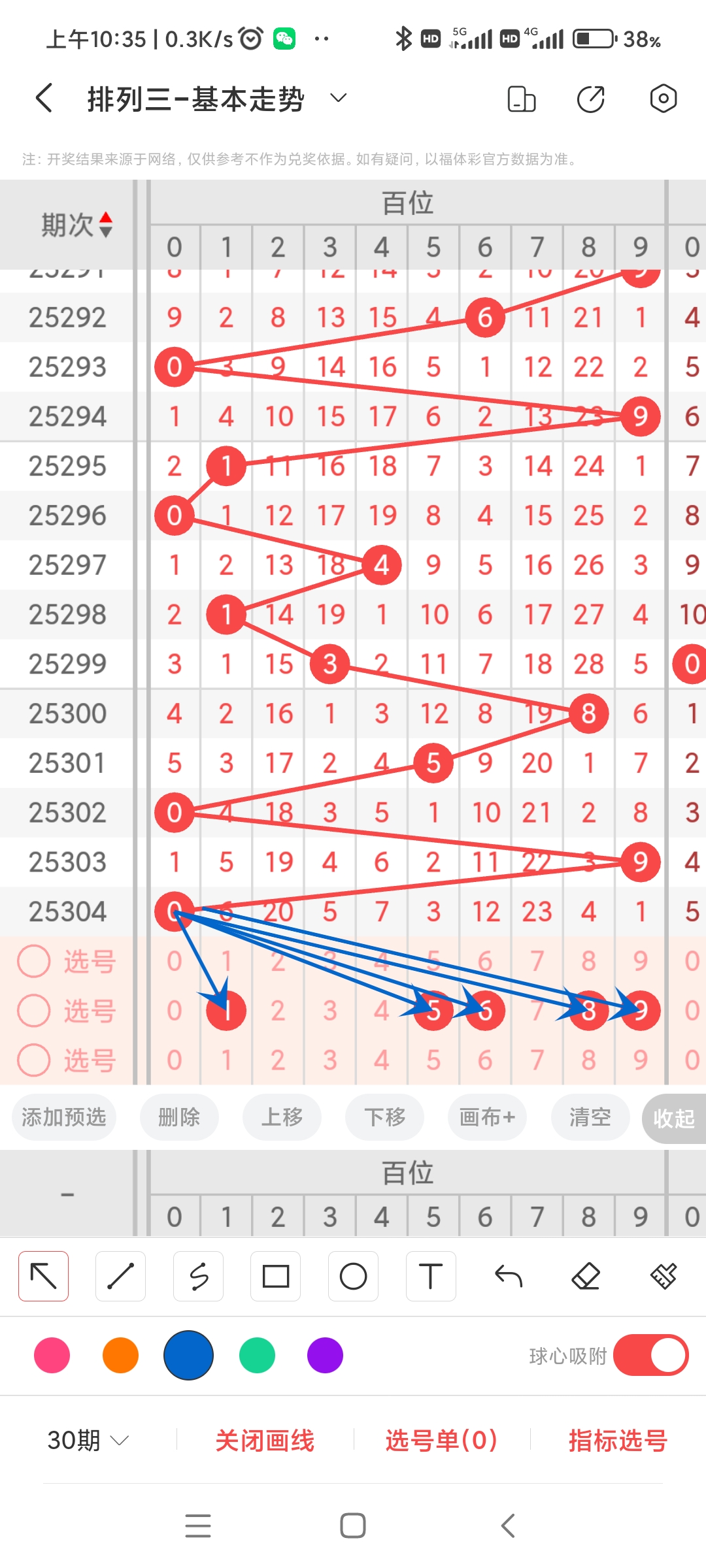Image resolution: width=706 pixels, height=1568 pixels.
Task: Select the text annotation tool
Action: click(430, 1275)
